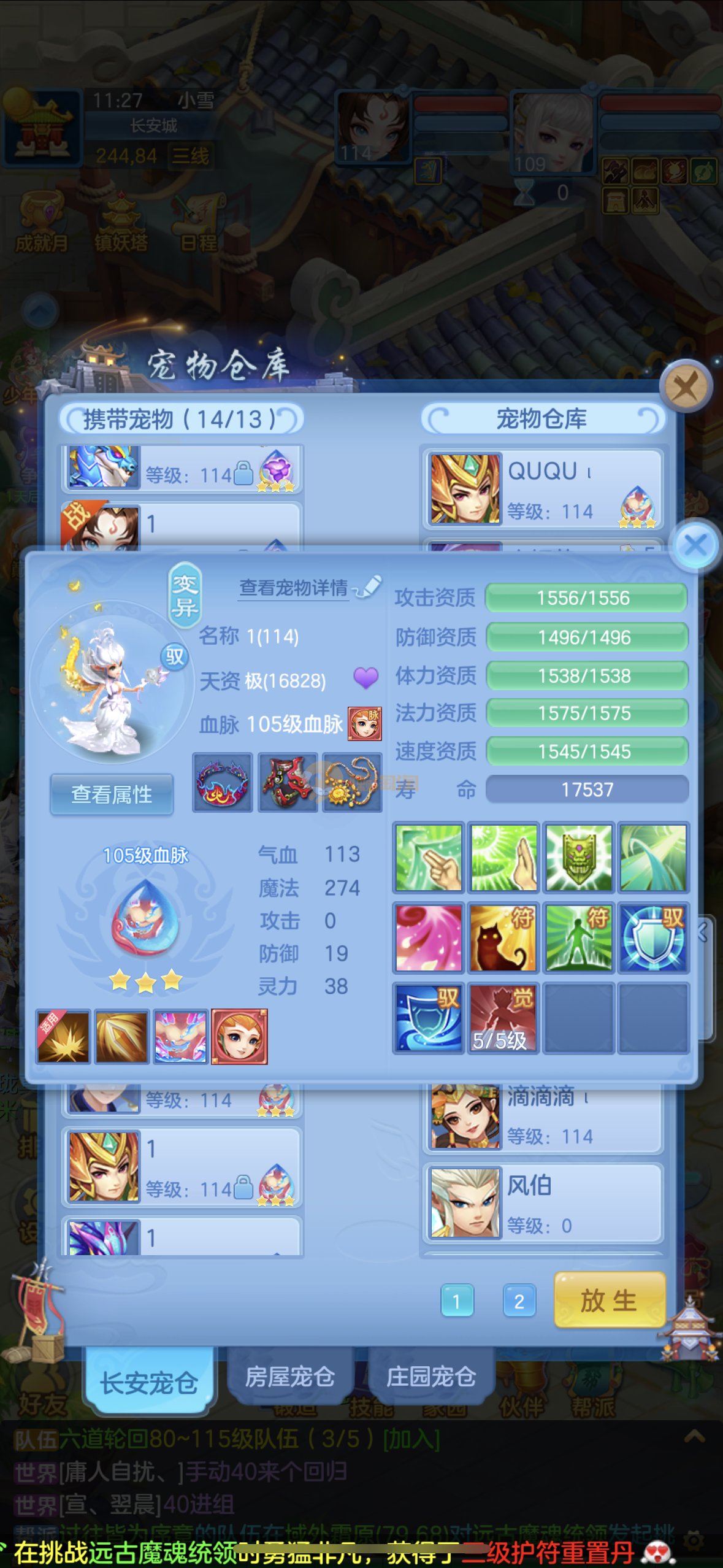Close the pet detail popup
Image resolution: width=723 pixels, height=1568 pixels.
tap(695, 545)
